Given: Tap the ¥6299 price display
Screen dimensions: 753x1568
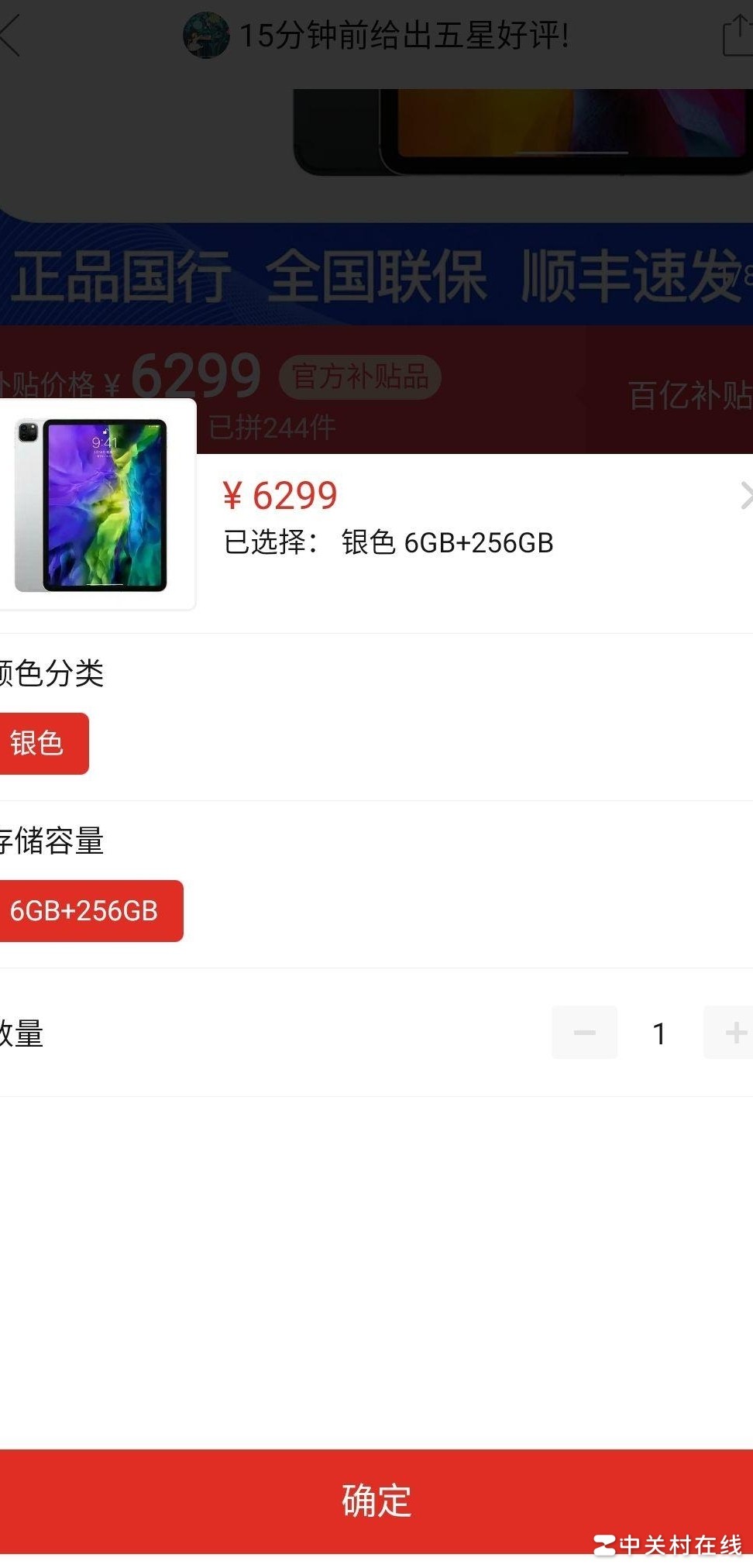Looking at the screenshot, I should coord(279,496).
